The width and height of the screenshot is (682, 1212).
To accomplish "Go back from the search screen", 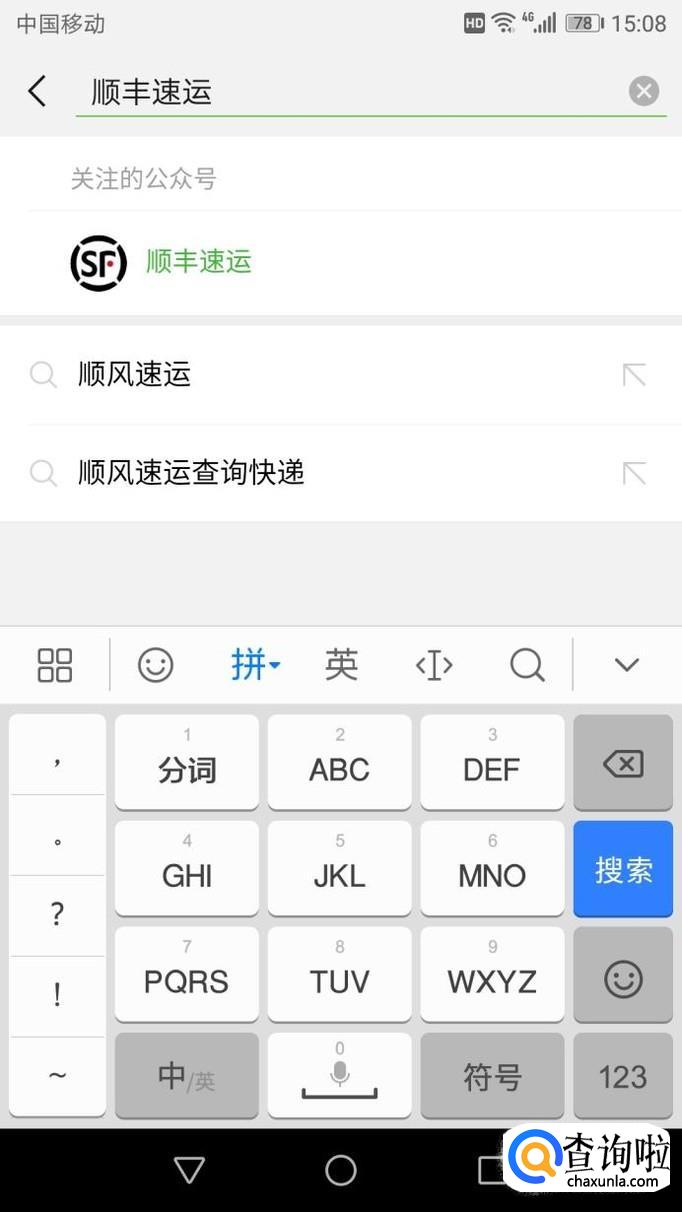I will point(37,92).
